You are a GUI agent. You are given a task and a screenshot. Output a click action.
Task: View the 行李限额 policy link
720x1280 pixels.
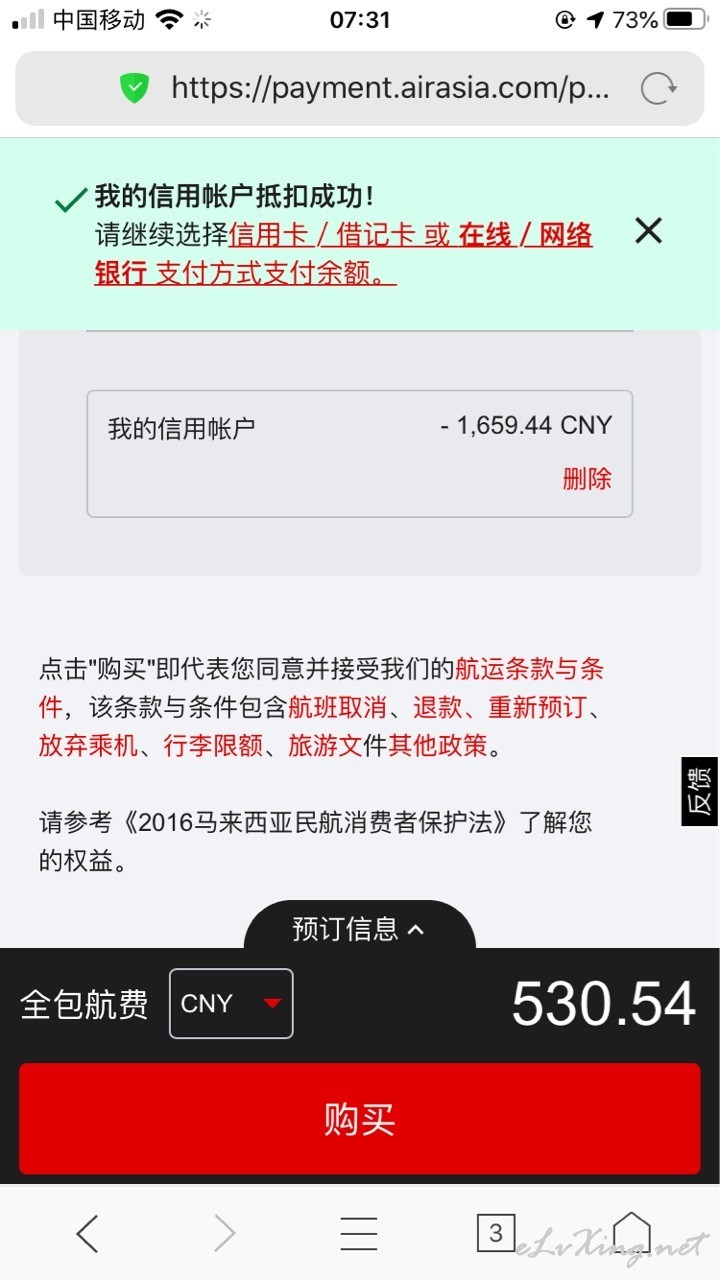[x=213, y=746]
